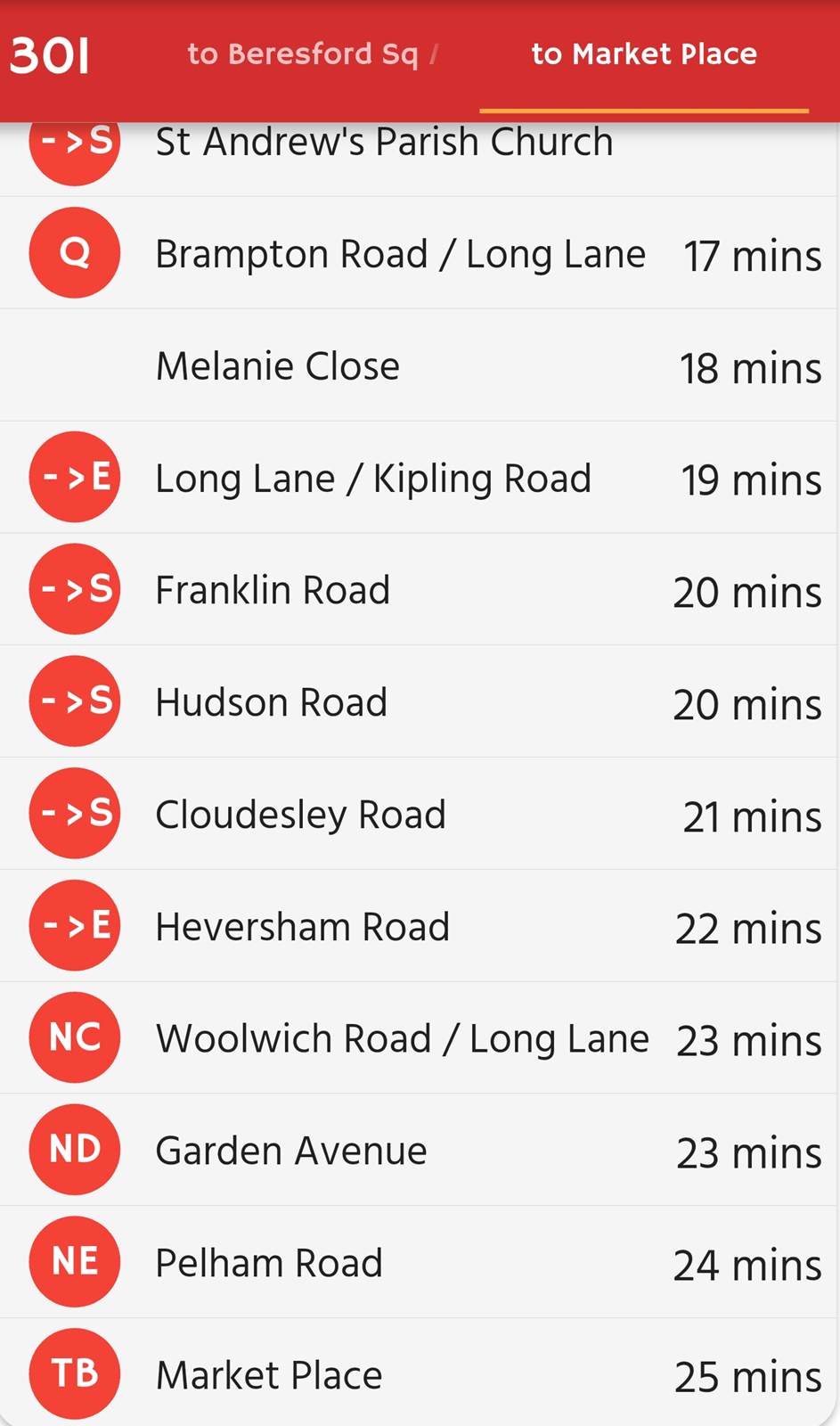Select the Garden Avenue stop
This screenshot has height=1426, width=840.
(290, 1151)
